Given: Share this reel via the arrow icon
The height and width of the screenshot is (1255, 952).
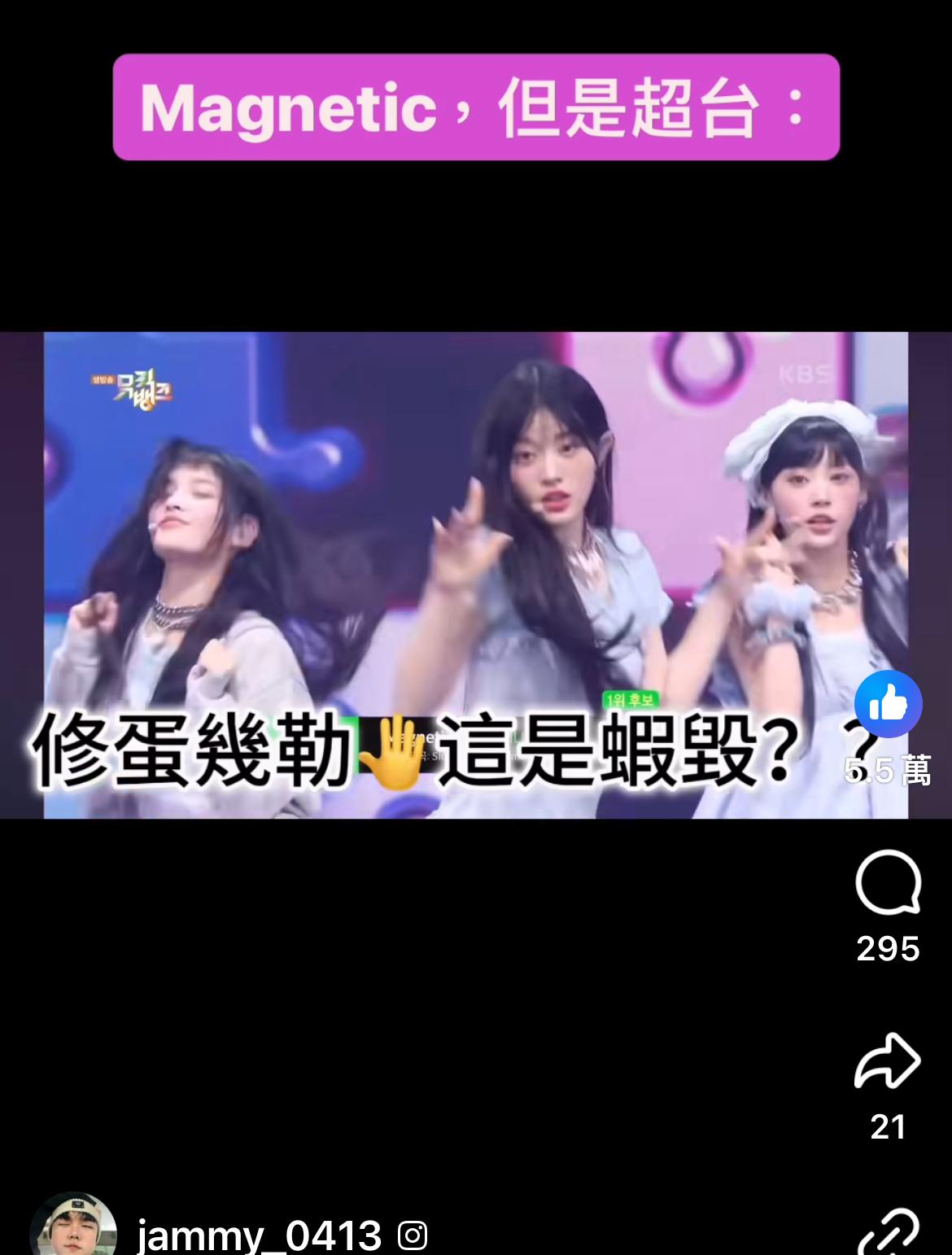Looking at the screenshot, I should click(x=888, y=1060).
